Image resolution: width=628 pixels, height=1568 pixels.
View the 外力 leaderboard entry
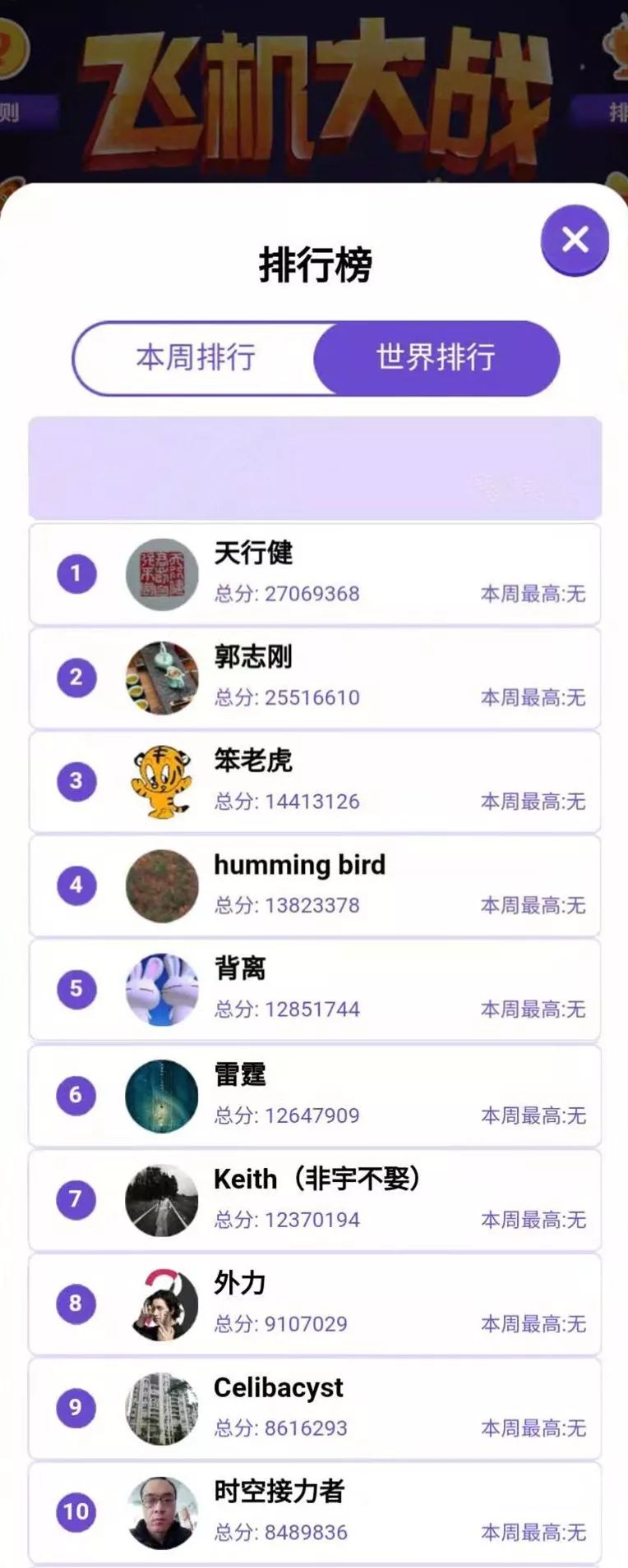[x=315, y=1304]
